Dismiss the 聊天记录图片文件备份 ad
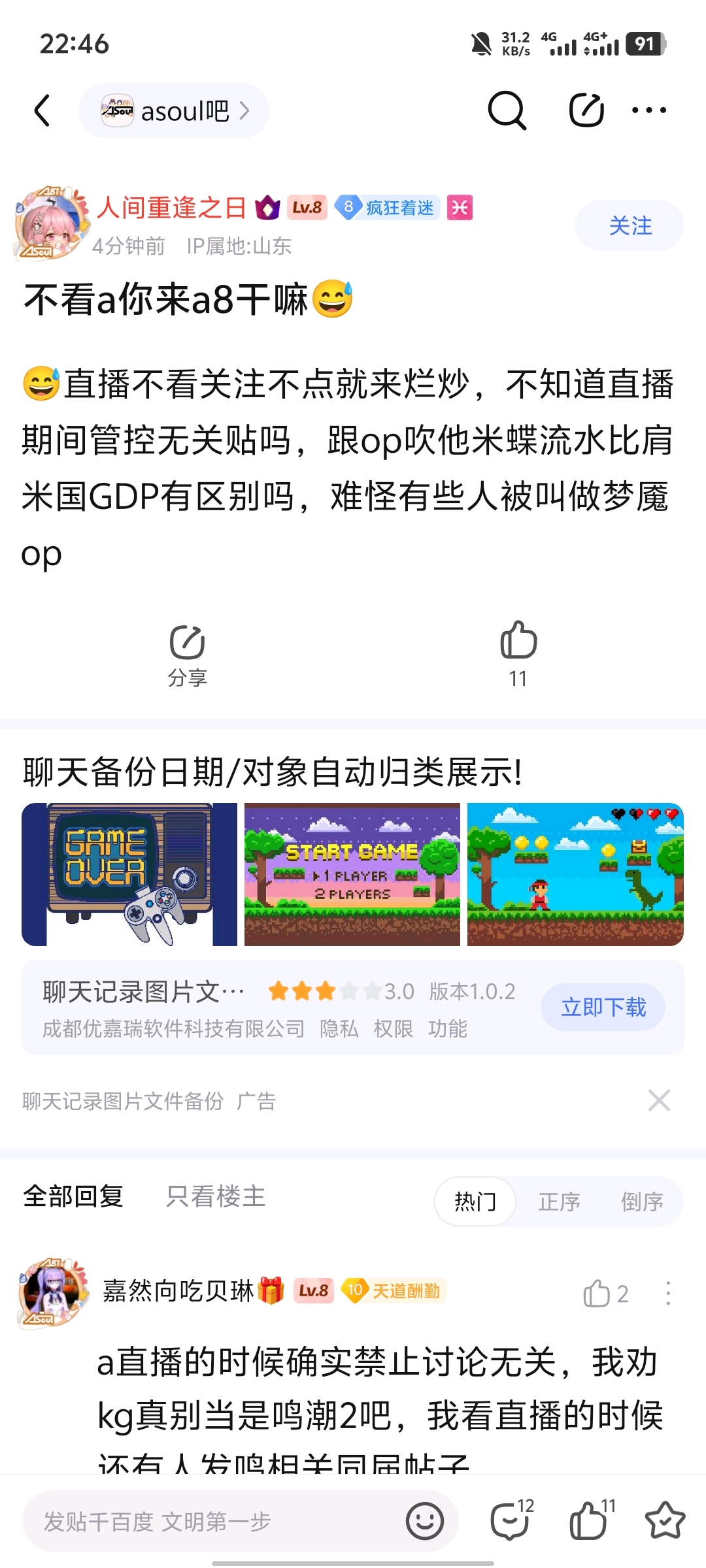Image resolution: width=706 pixels, height=1568 pixels. (x=659, y=1100)
